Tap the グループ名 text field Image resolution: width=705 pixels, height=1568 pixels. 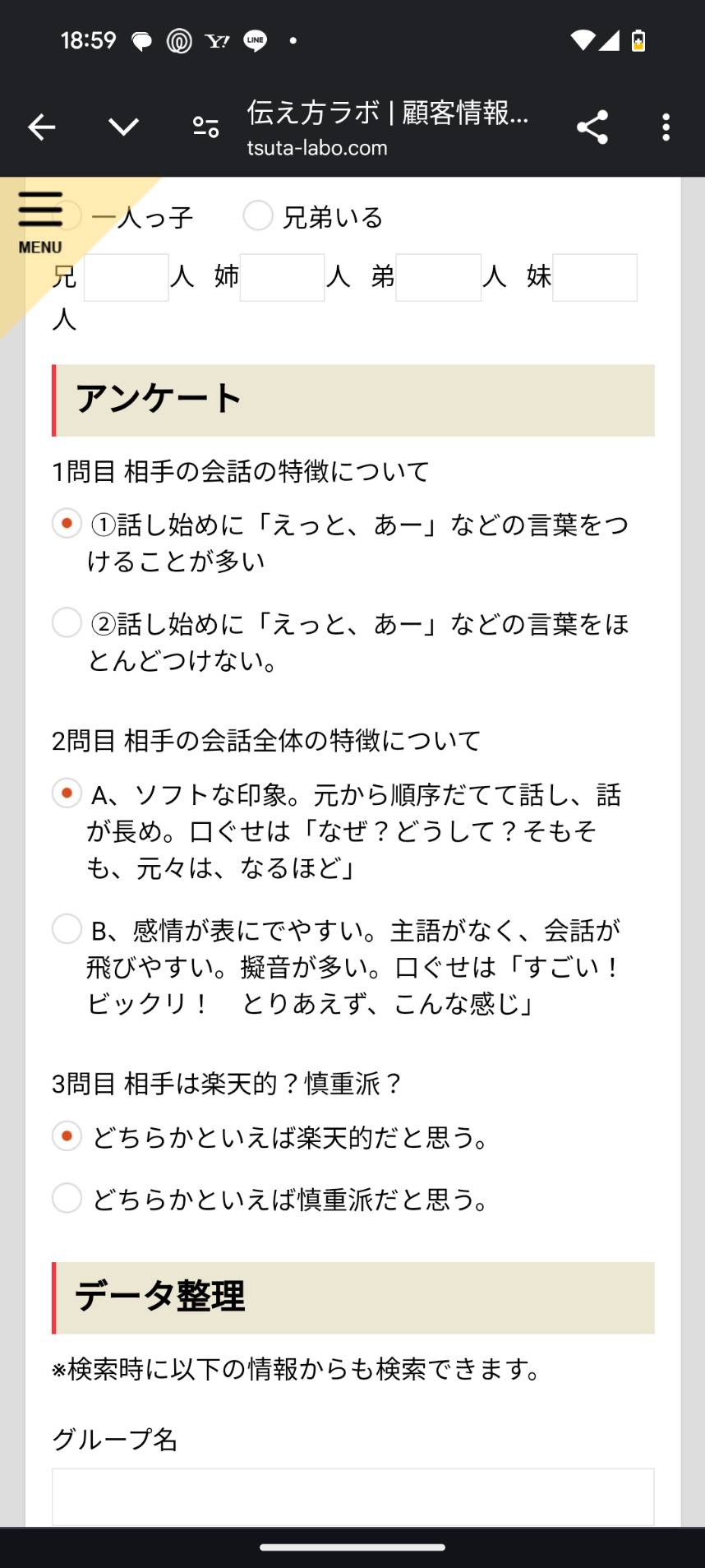pos(353,1496)
